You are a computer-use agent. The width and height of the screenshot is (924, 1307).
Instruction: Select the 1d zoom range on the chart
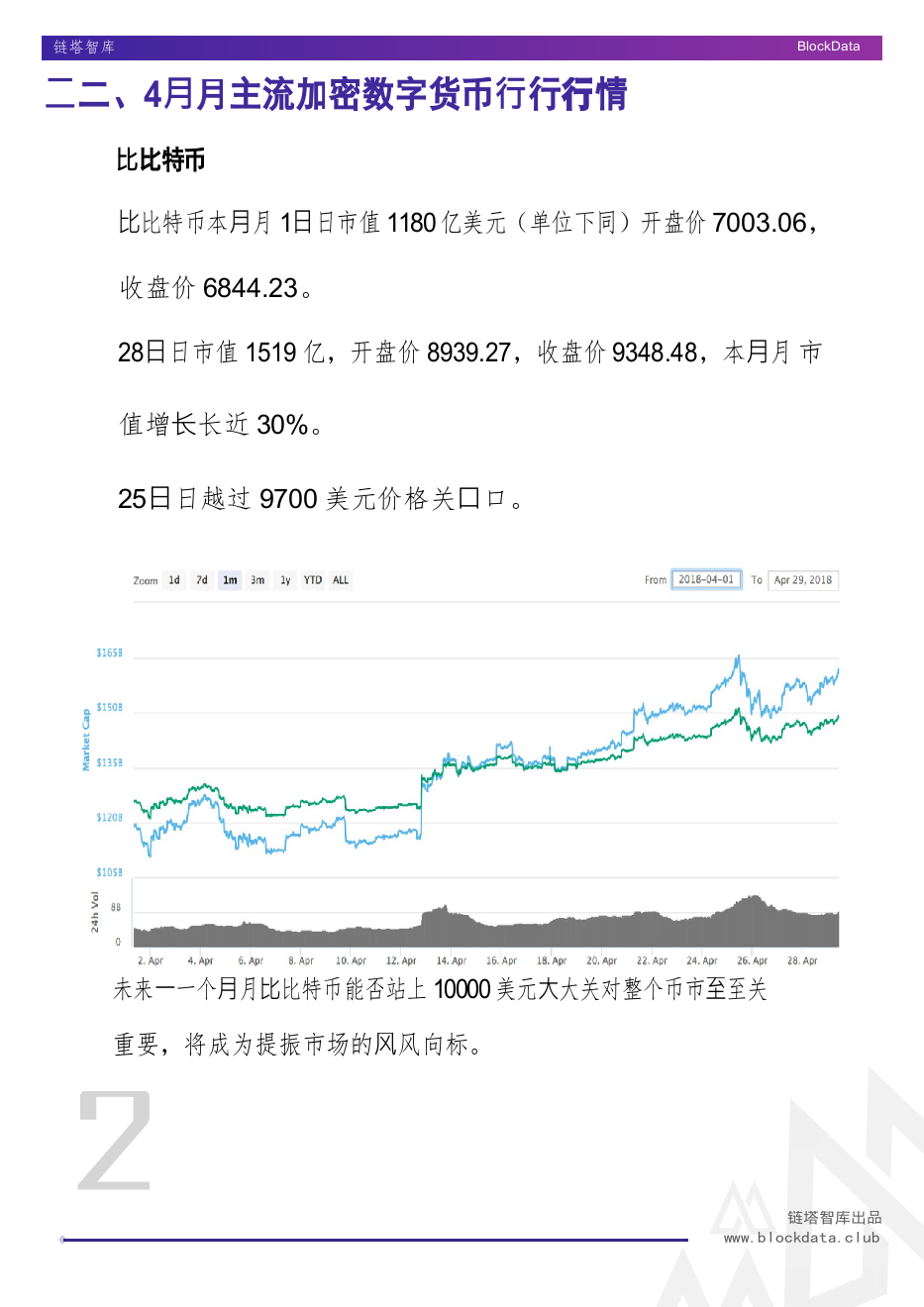(173, 580)
